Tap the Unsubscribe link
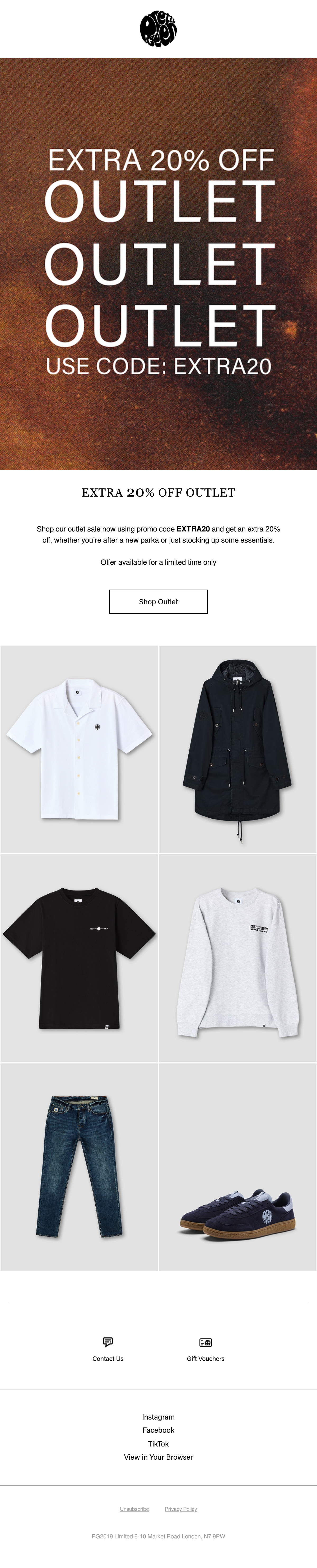Viewport: 317px width, 1568px height. pos(134,1509)
